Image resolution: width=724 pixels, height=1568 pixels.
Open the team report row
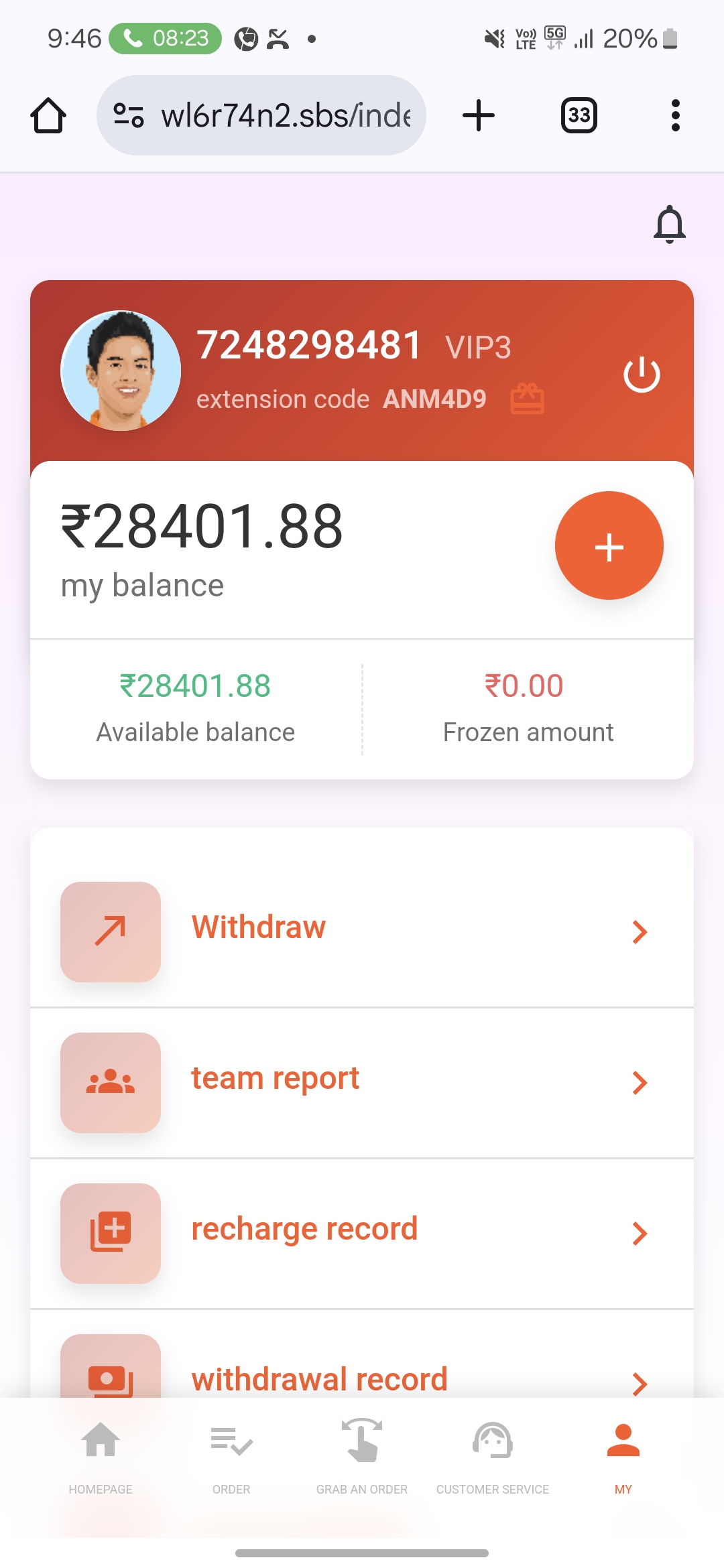[x=362, y=1082]
